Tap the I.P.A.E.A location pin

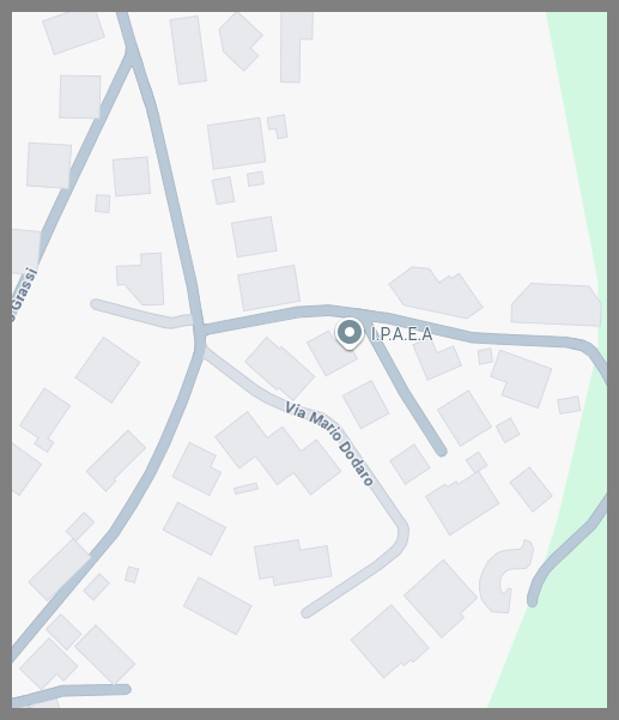coord(349,333)
